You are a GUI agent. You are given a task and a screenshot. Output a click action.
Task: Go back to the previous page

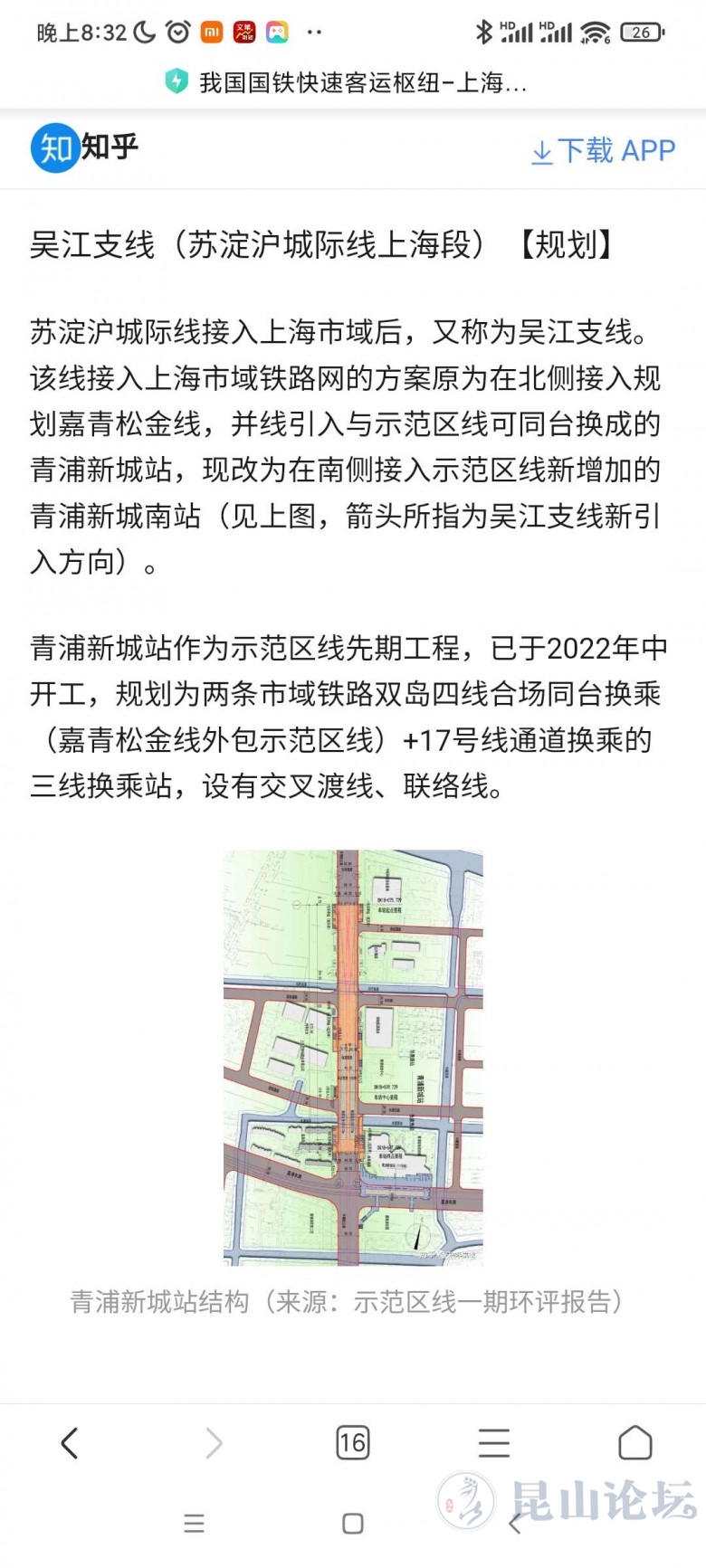tap(70, 1443)
